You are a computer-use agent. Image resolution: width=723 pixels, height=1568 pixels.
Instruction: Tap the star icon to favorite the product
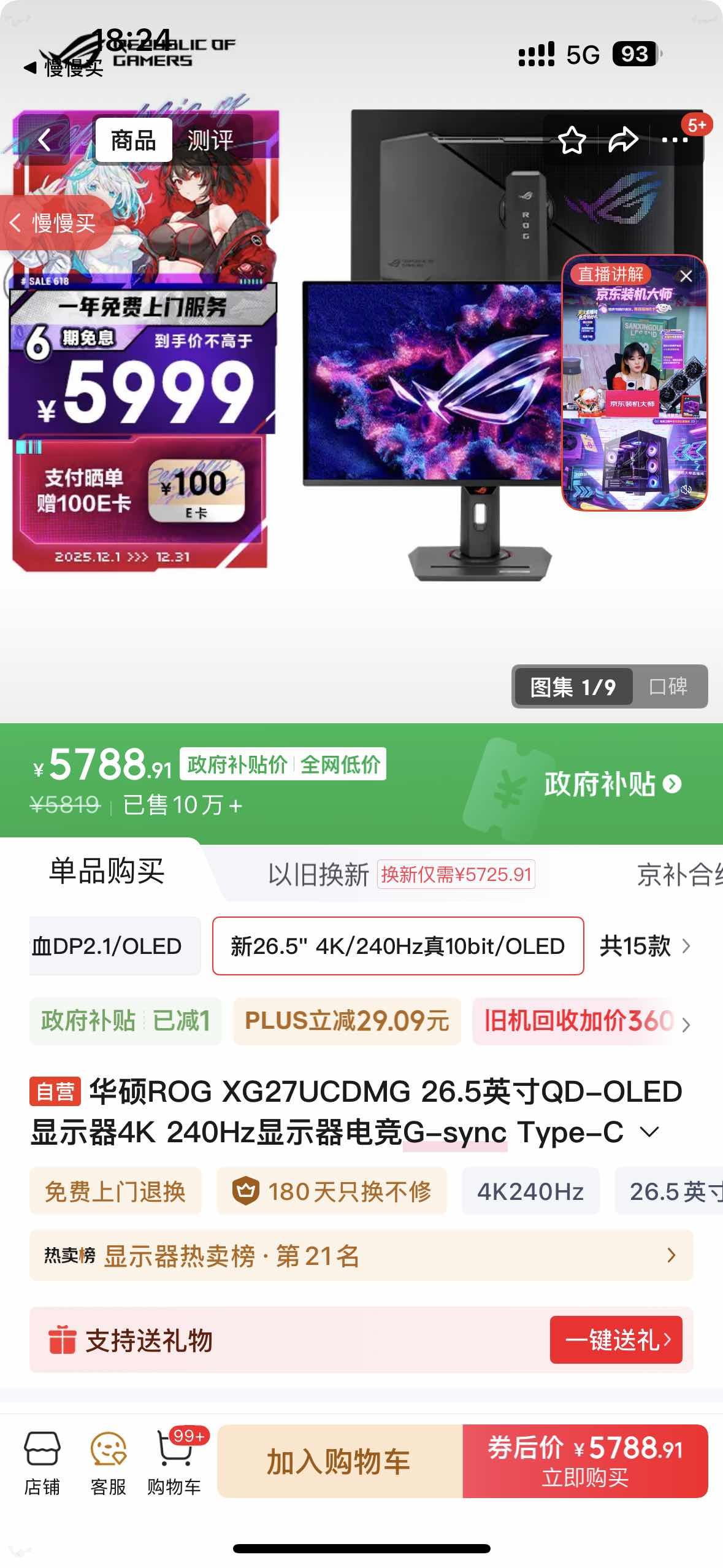[x=572, y=140]
